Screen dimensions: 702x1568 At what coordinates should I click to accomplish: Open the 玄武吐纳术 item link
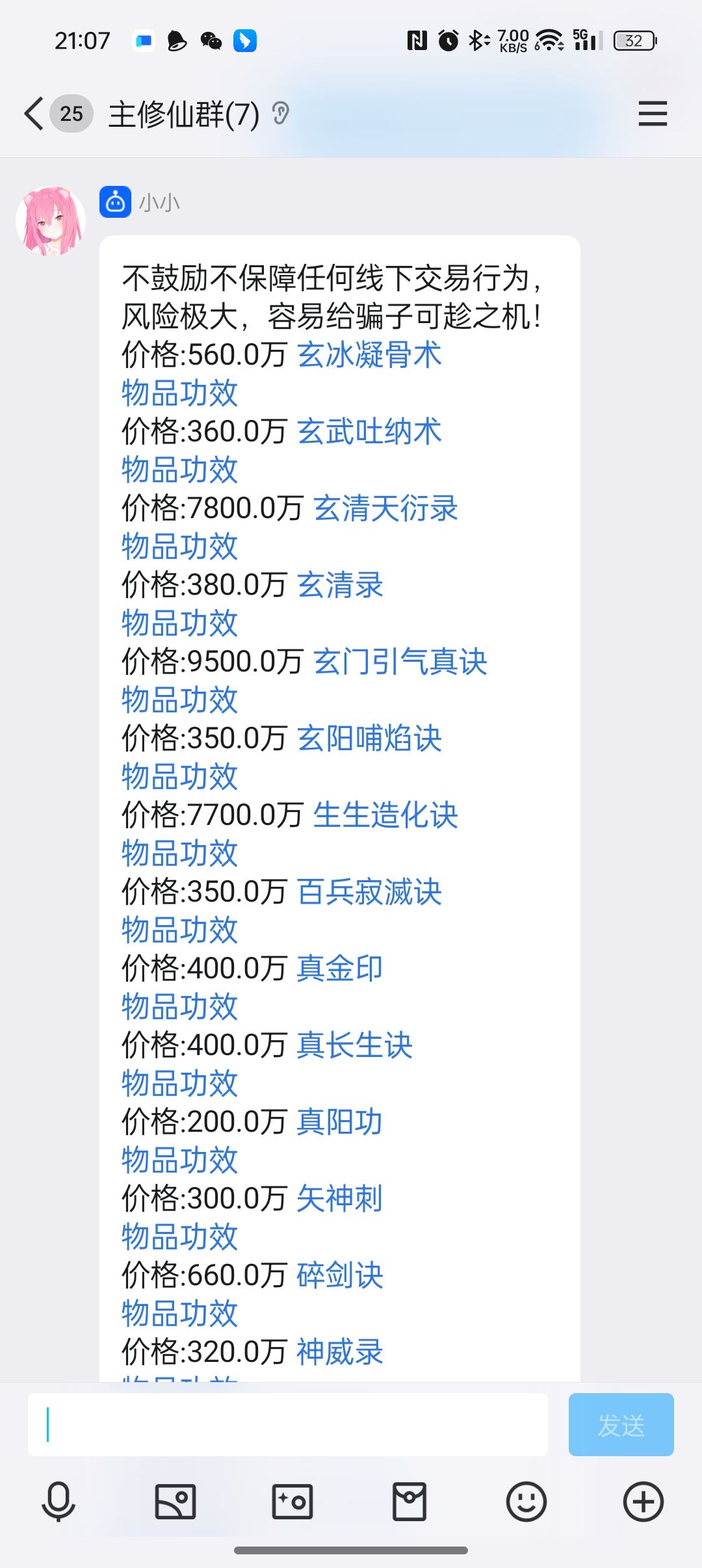(x=369, y=432)
